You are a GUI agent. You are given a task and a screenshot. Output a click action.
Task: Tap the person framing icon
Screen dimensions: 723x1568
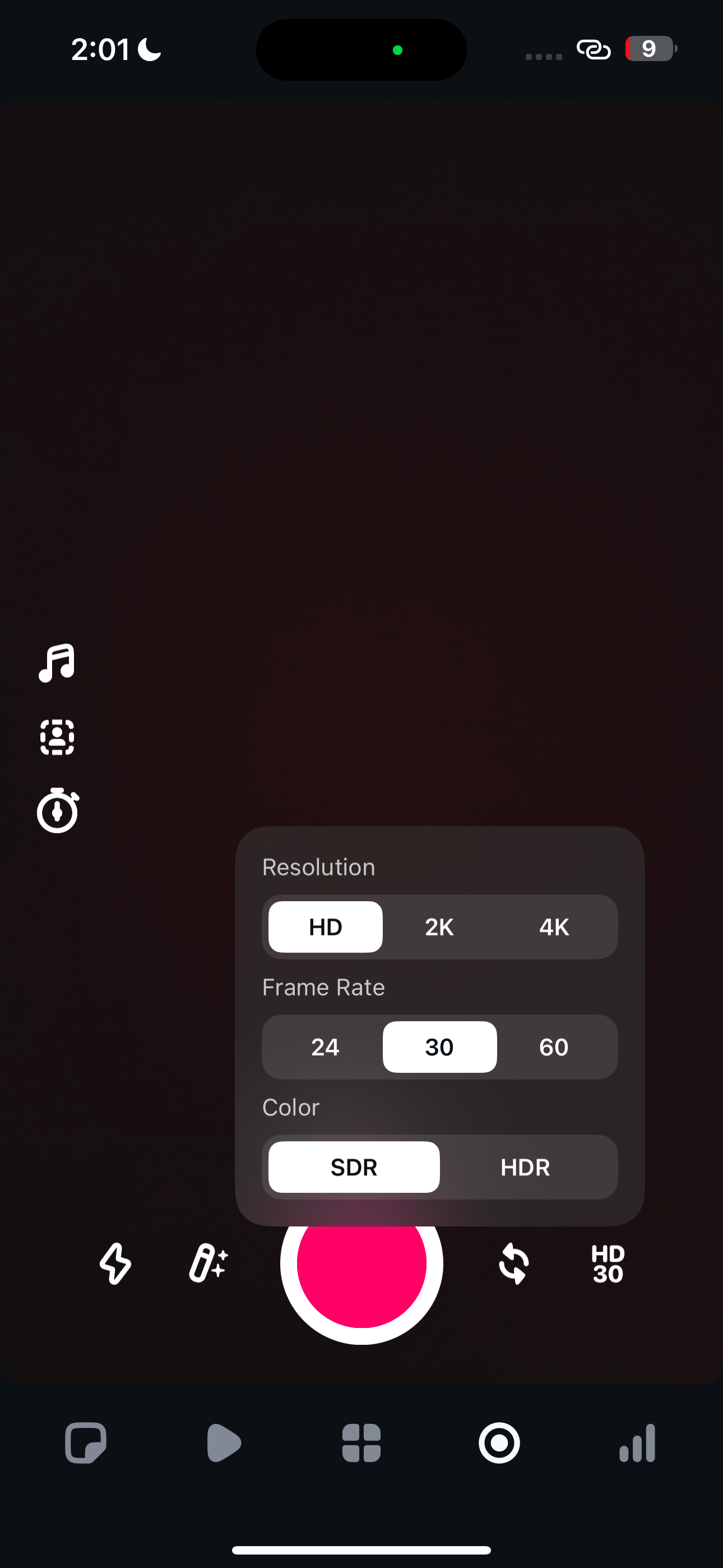[x=57, y=737]
